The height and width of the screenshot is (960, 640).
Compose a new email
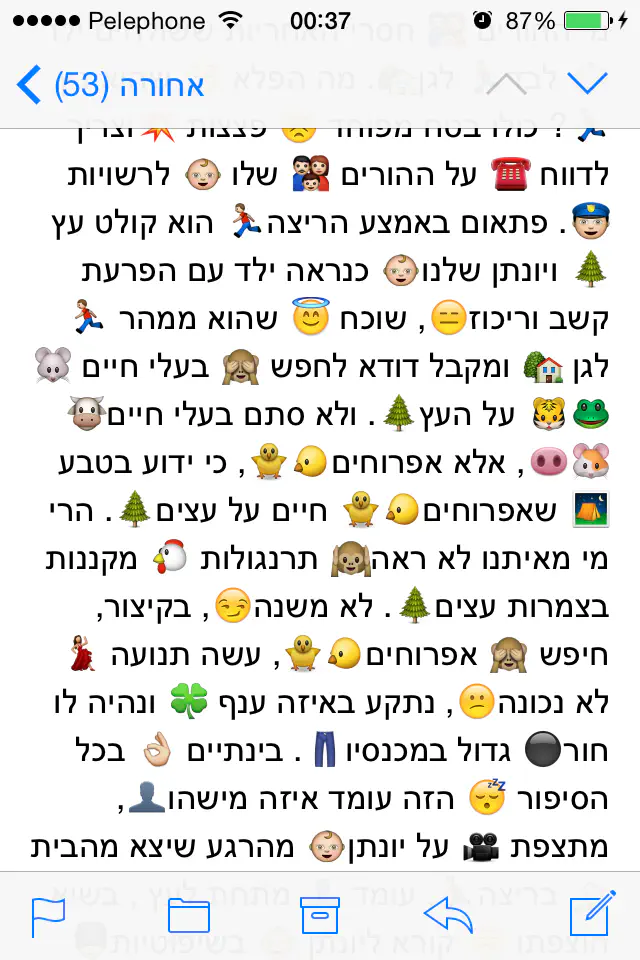coord(590,916)
